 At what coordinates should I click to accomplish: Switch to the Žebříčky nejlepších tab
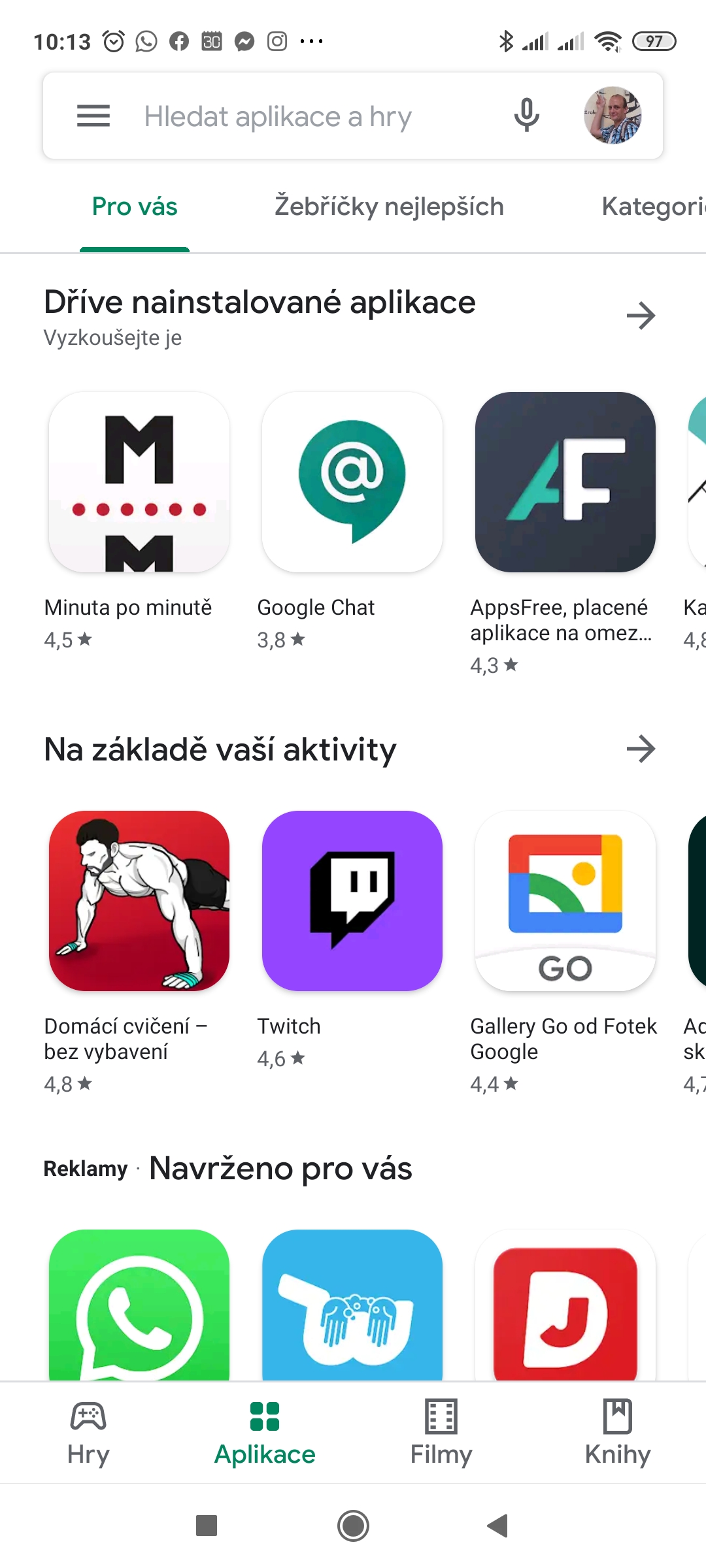click(389, 206)
